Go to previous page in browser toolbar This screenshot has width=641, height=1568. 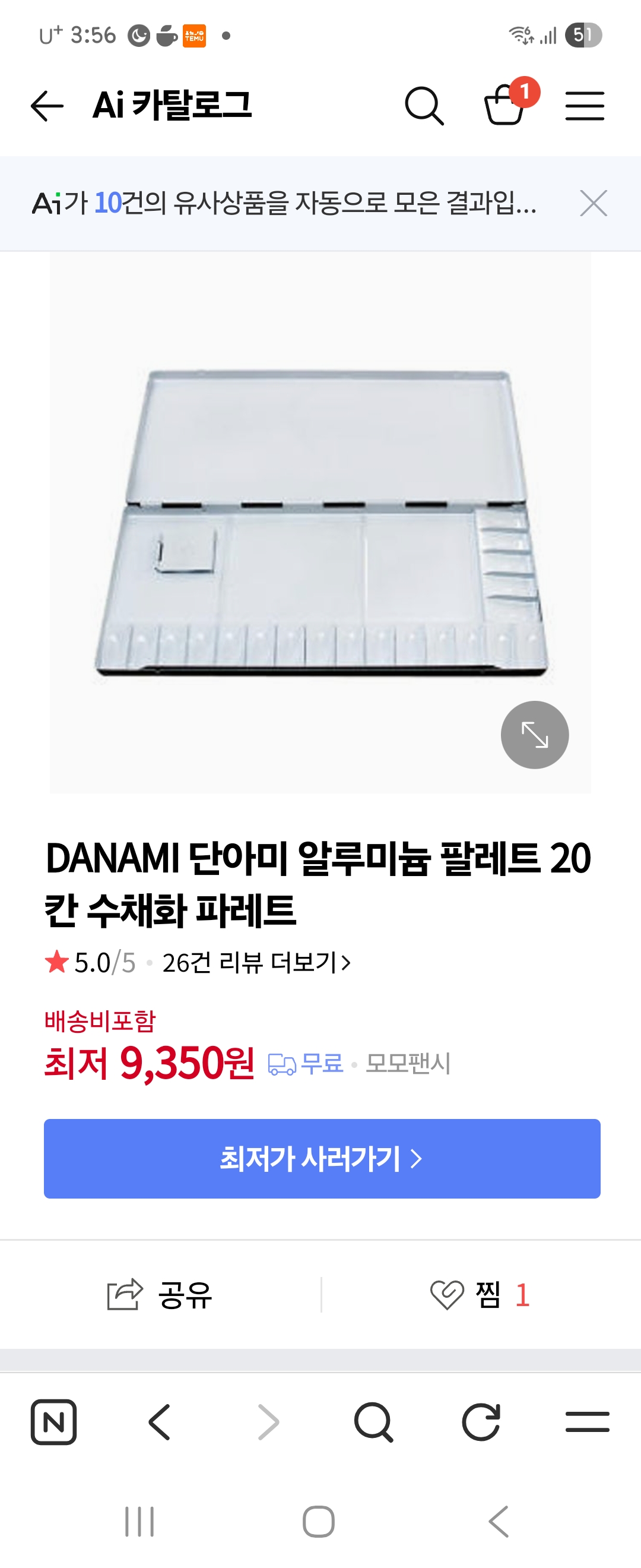(x=160, y=1422)
